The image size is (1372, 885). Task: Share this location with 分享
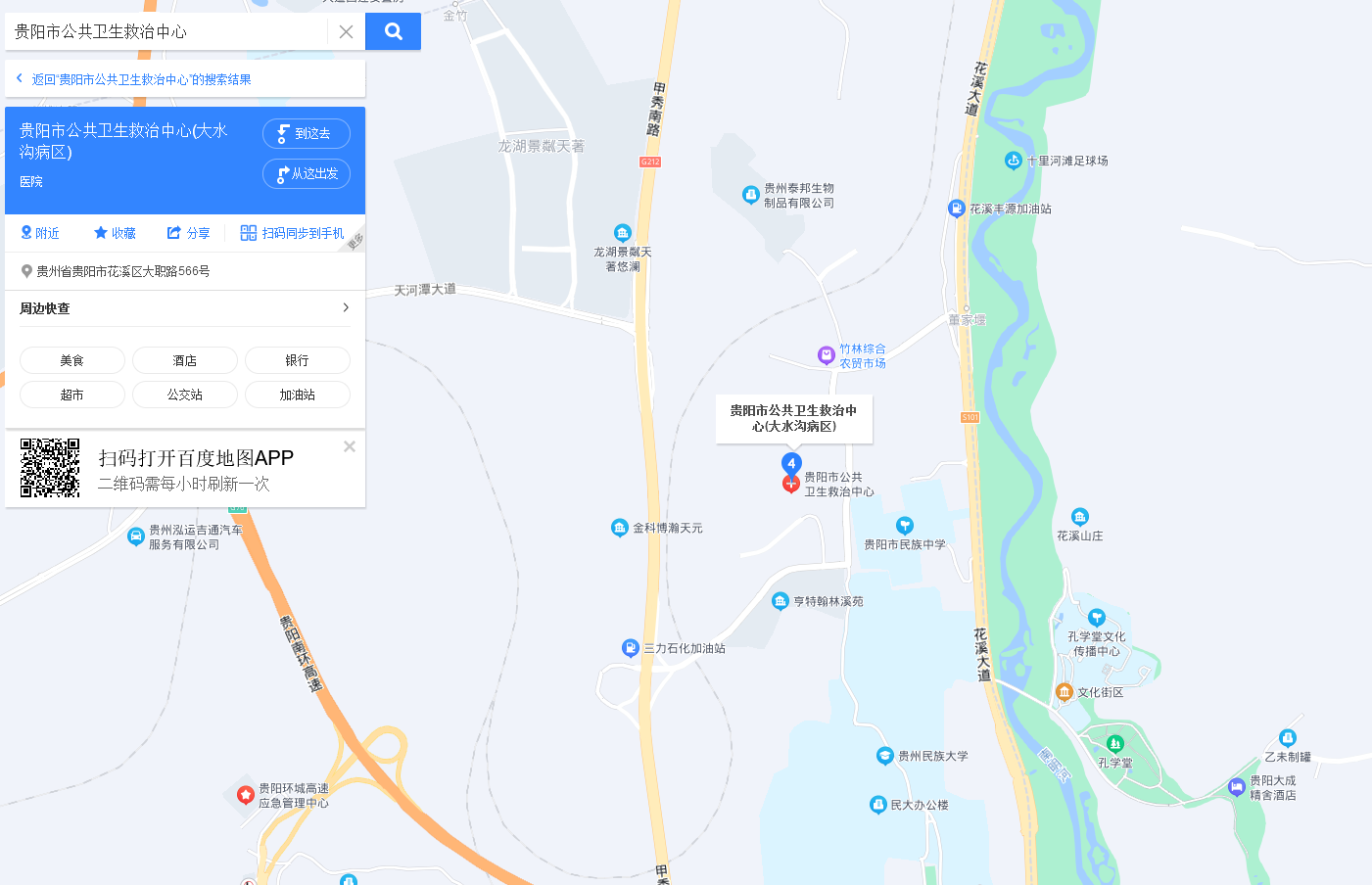click(188, 233)
